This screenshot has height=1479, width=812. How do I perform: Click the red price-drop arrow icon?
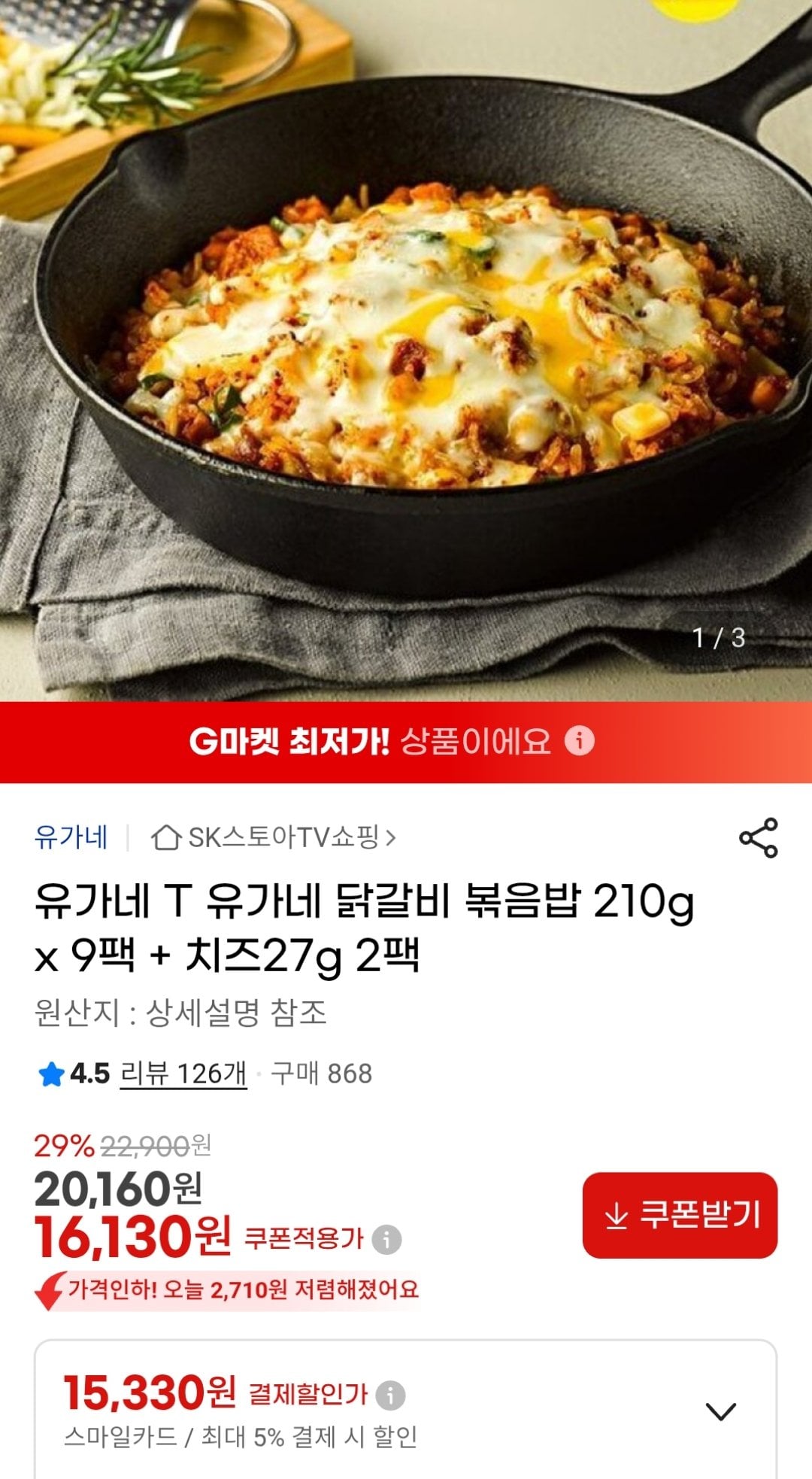[x=47, y=1288]
